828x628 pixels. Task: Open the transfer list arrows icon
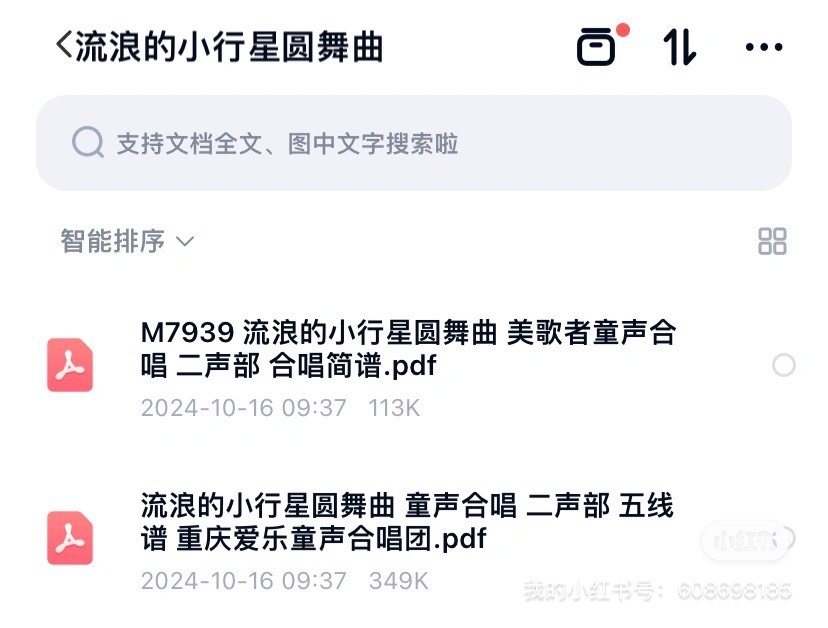680,47
